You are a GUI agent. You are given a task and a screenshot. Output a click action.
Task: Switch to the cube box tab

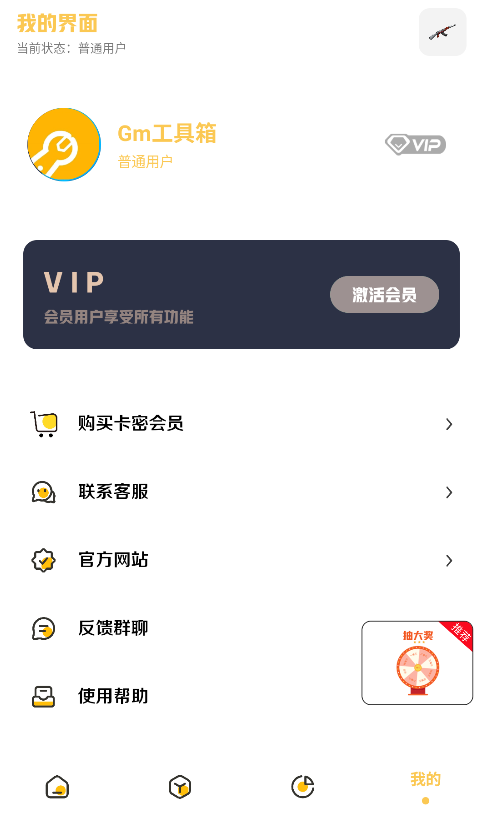[x=180, y=787]
